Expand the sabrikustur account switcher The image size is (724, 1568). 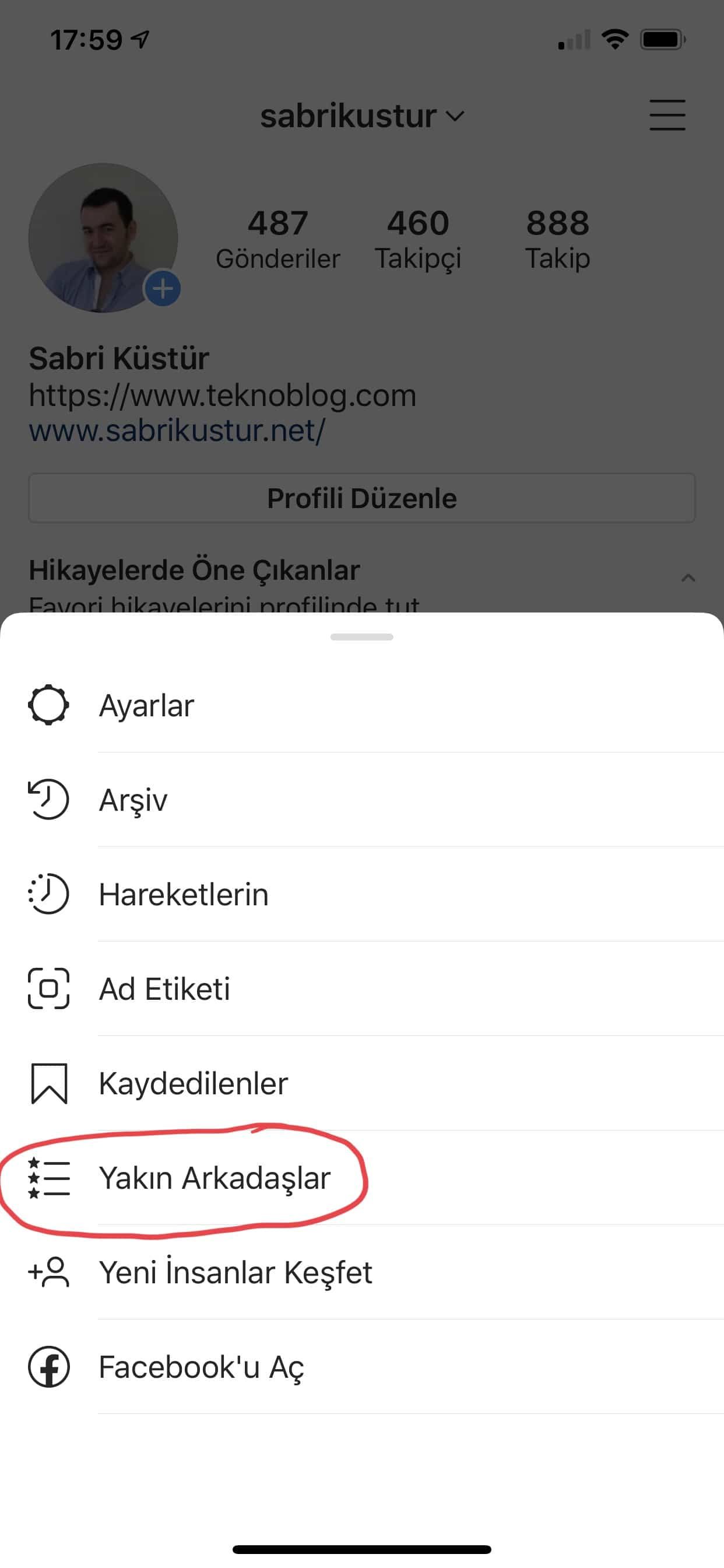pyautogui.click(x=362, y=116)
